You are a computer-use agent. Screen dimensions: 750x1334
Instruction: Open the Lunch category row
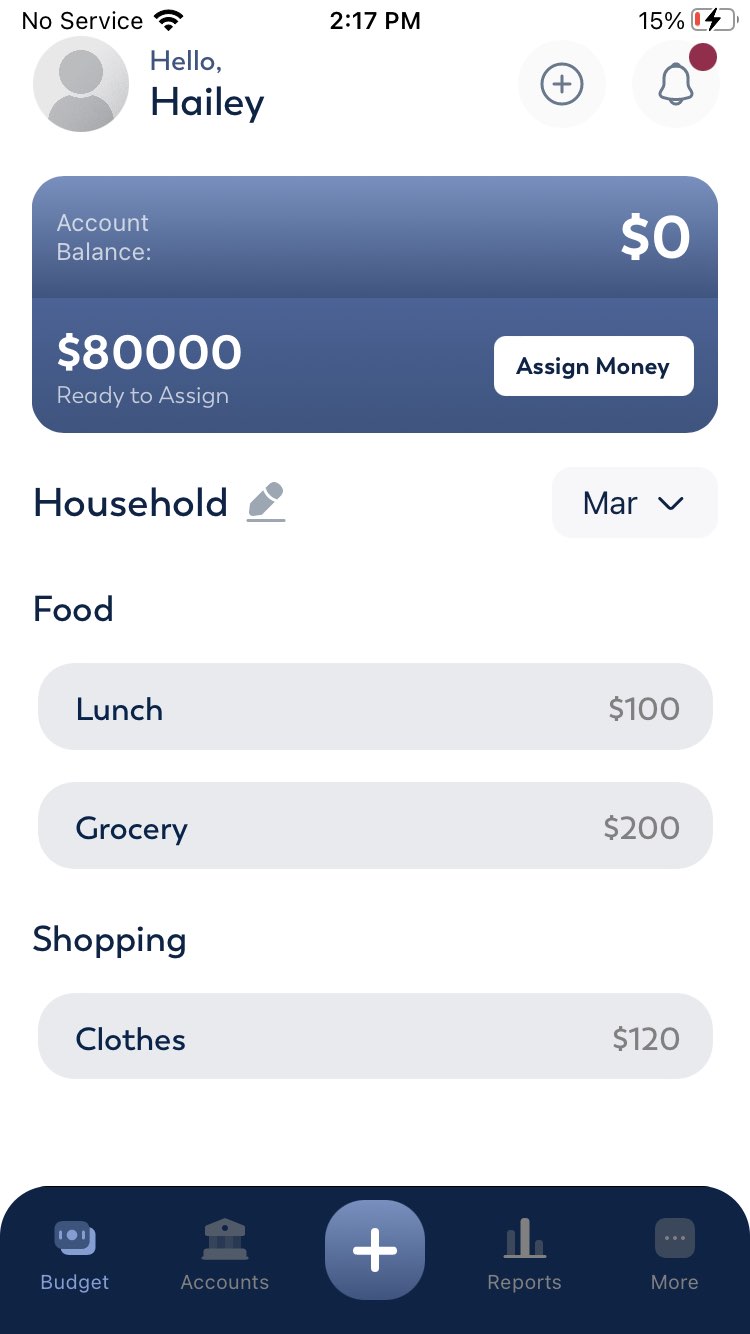[x=375, y=707]
